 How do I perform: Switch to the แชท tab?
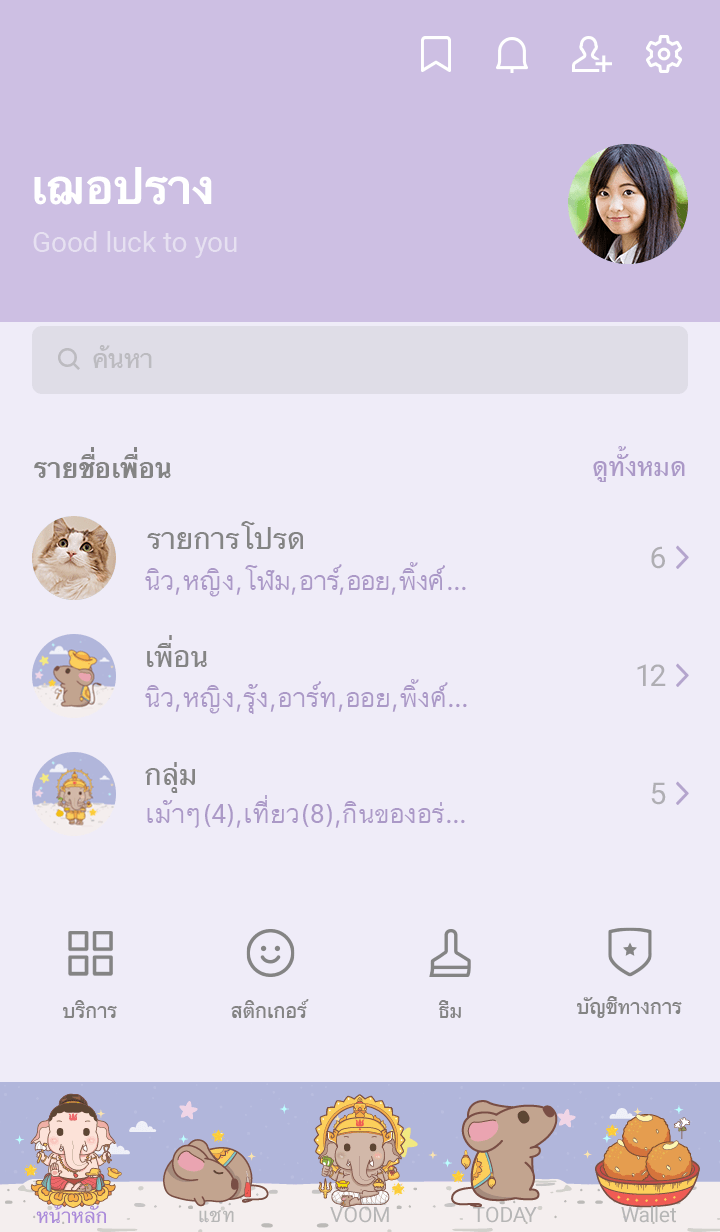[216, 1160]
